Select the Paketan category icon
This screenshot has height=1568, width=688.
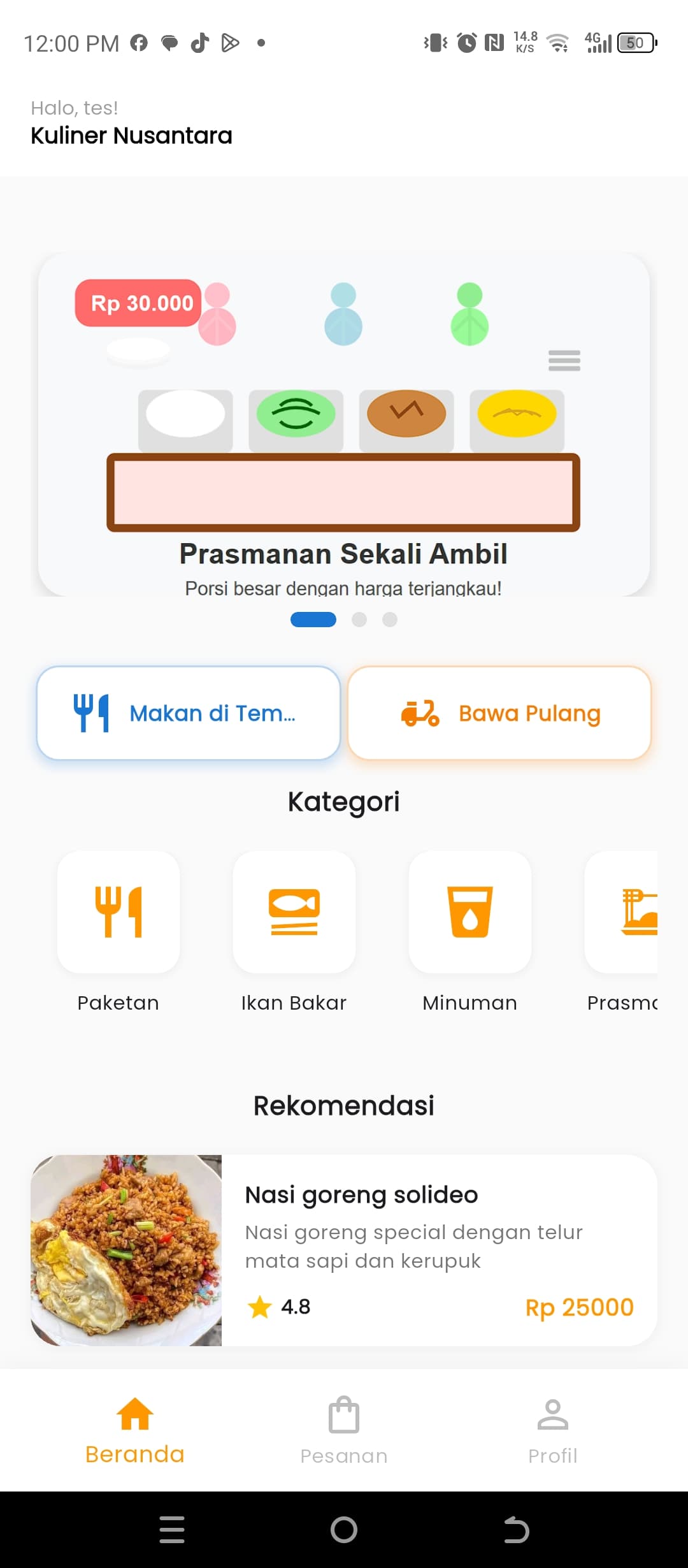pos(118,911)
